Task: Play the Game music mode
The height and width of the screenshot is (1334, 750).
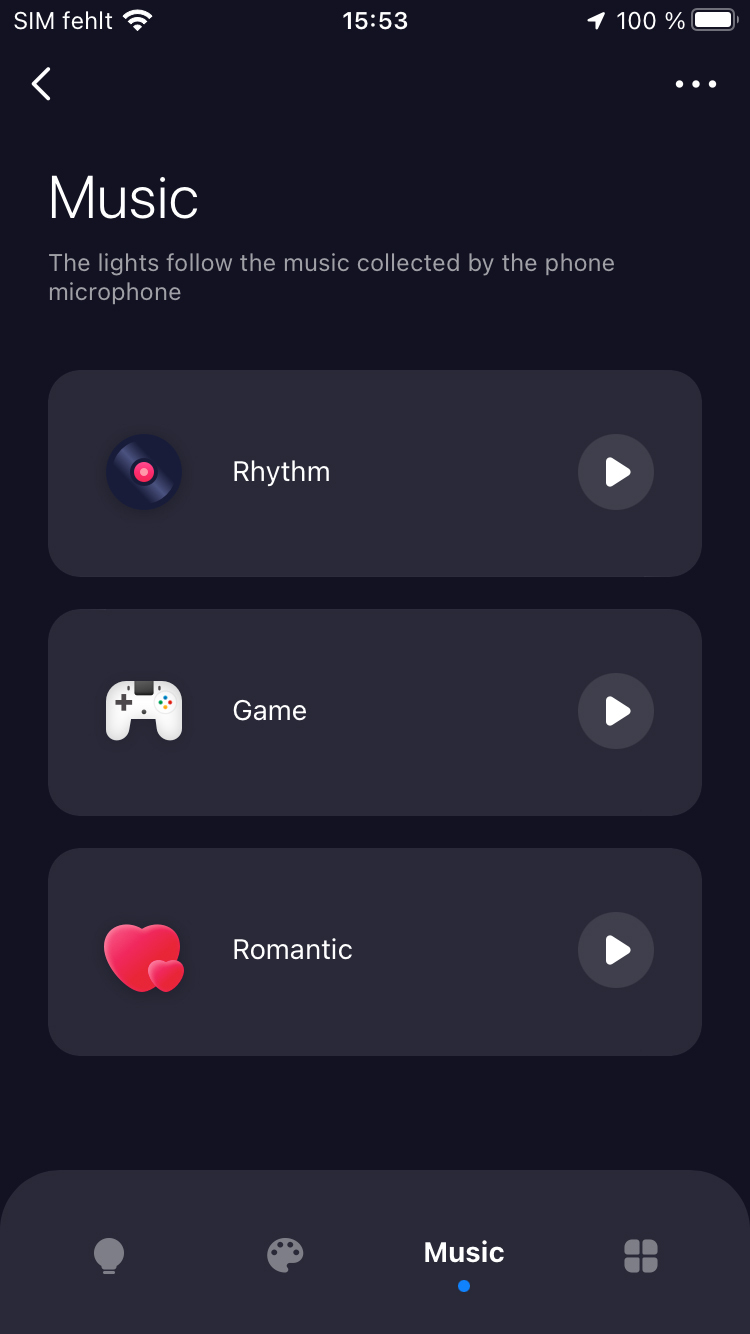Action: (x=616, y=711)
